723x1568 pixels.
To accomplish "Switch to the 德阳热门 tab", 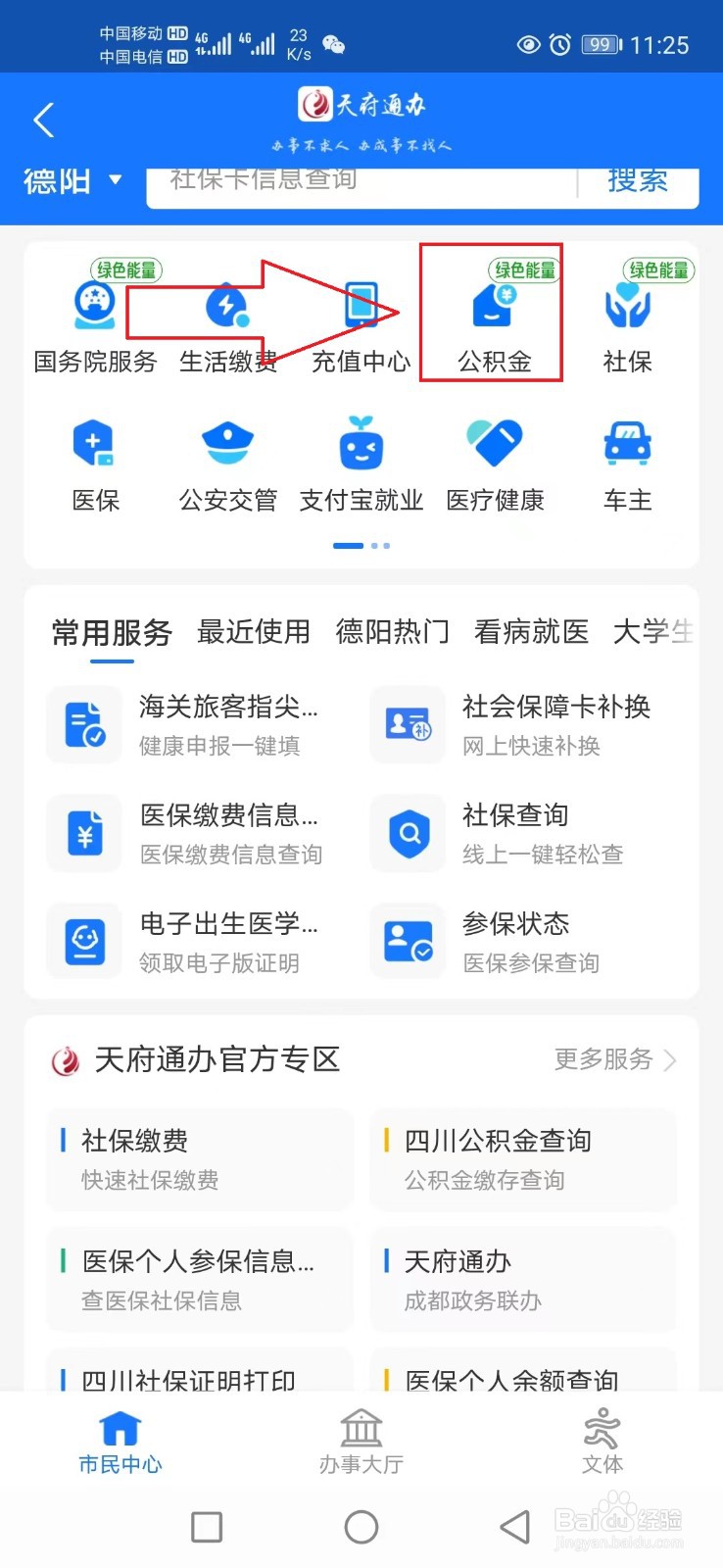I will 392,632.
